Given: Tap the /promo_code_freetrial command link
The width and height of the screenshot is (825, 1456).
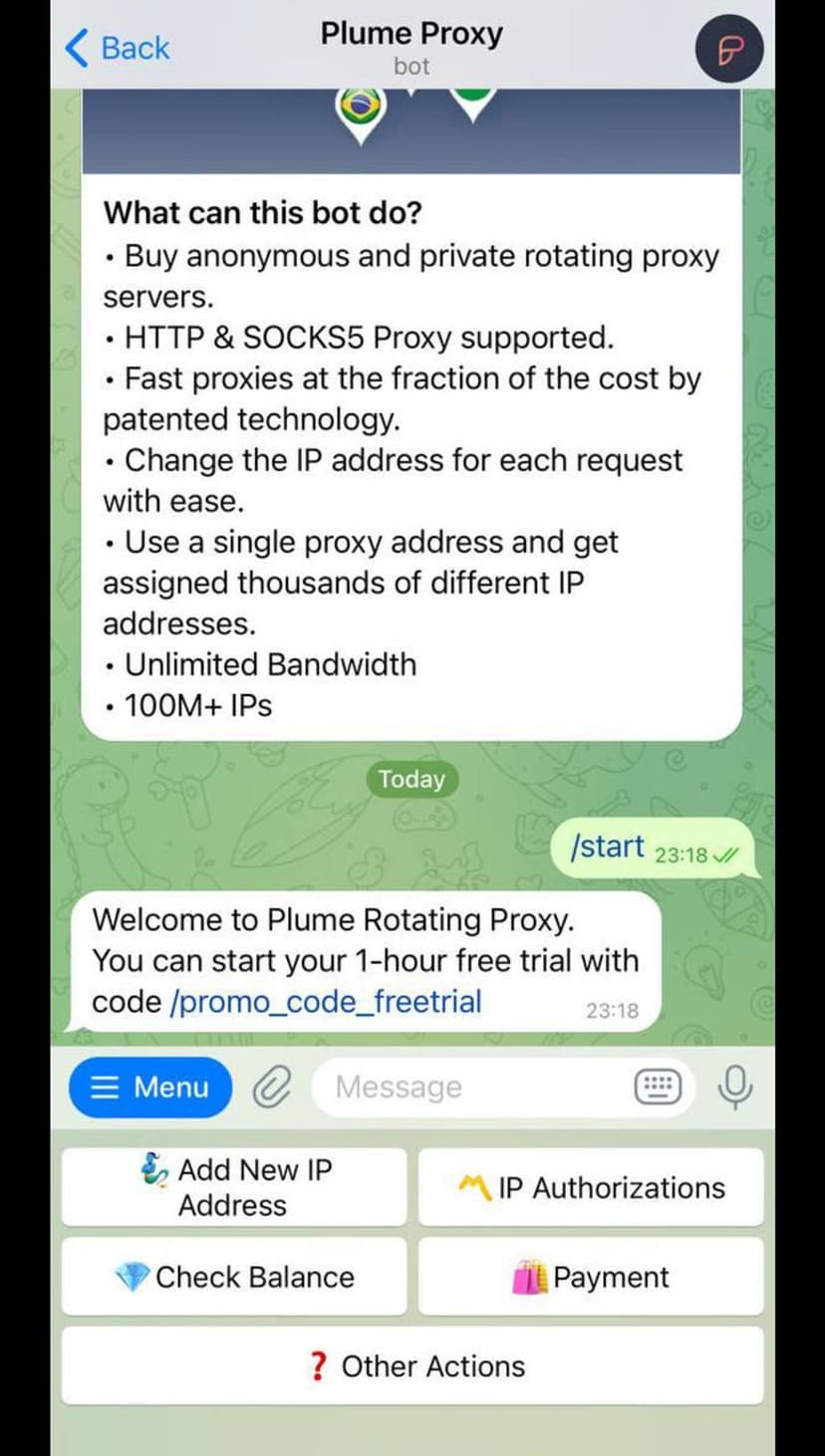Looking at the screenshot, I should point(326,1001).
